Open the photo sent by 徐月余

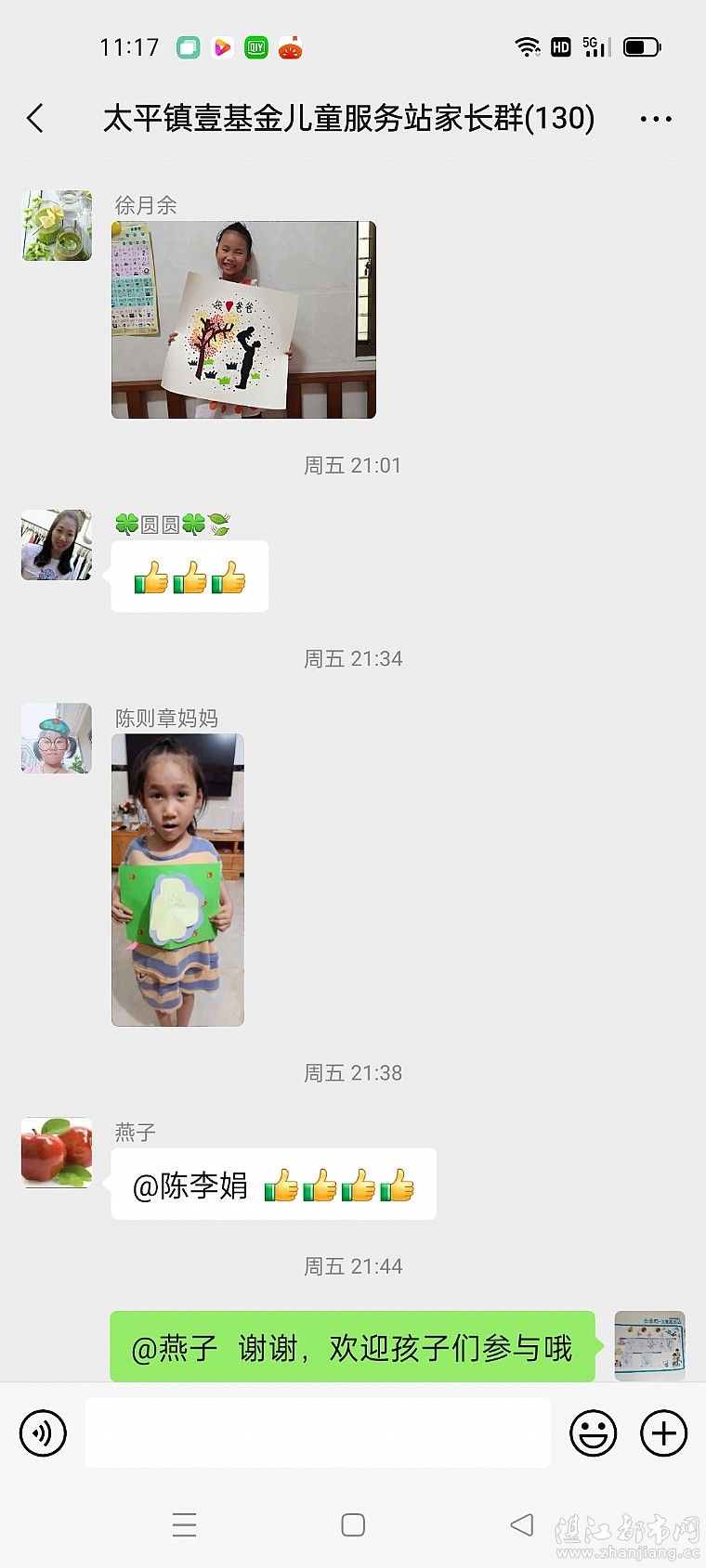pyautogui.click(x=243, y=319)
